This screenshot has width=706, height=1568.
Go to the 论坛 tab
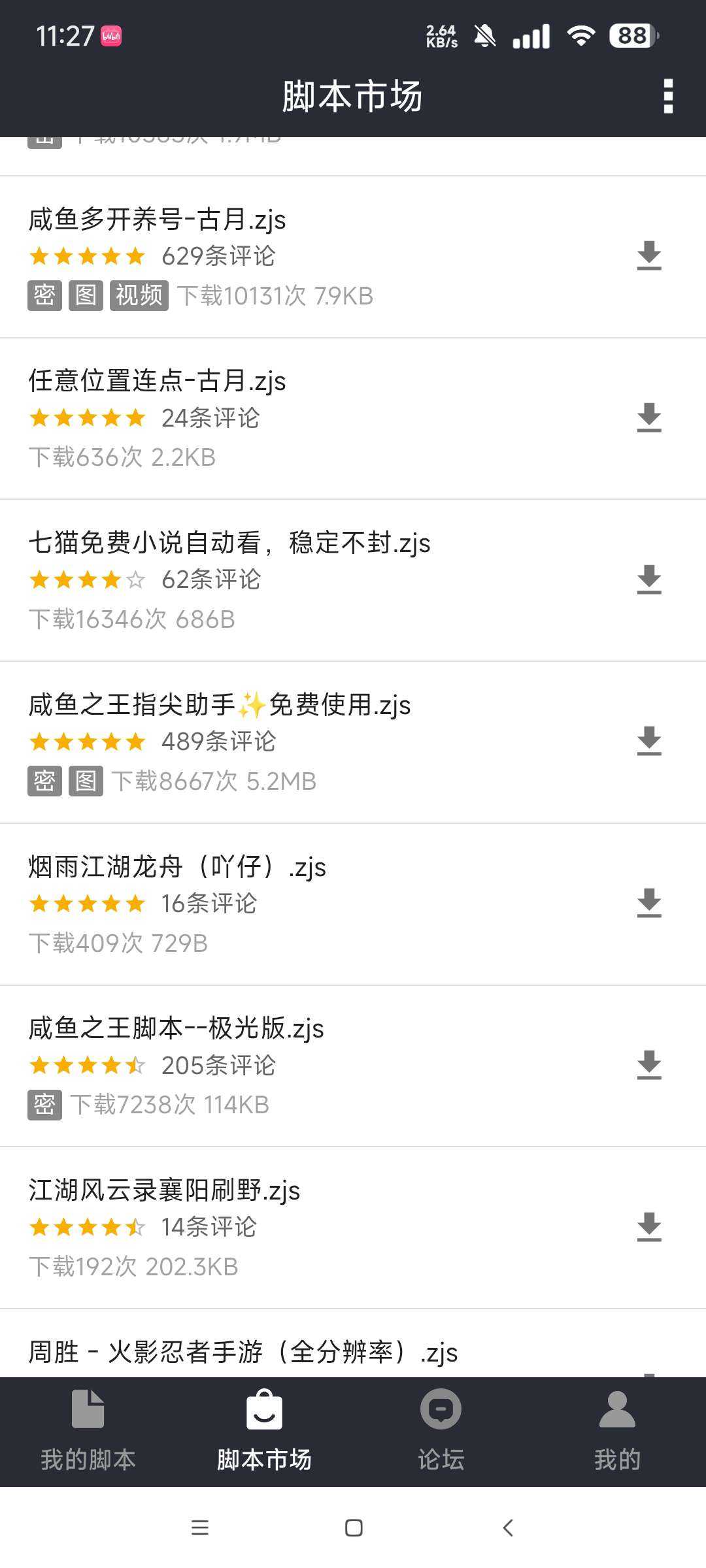[441, 1432]
